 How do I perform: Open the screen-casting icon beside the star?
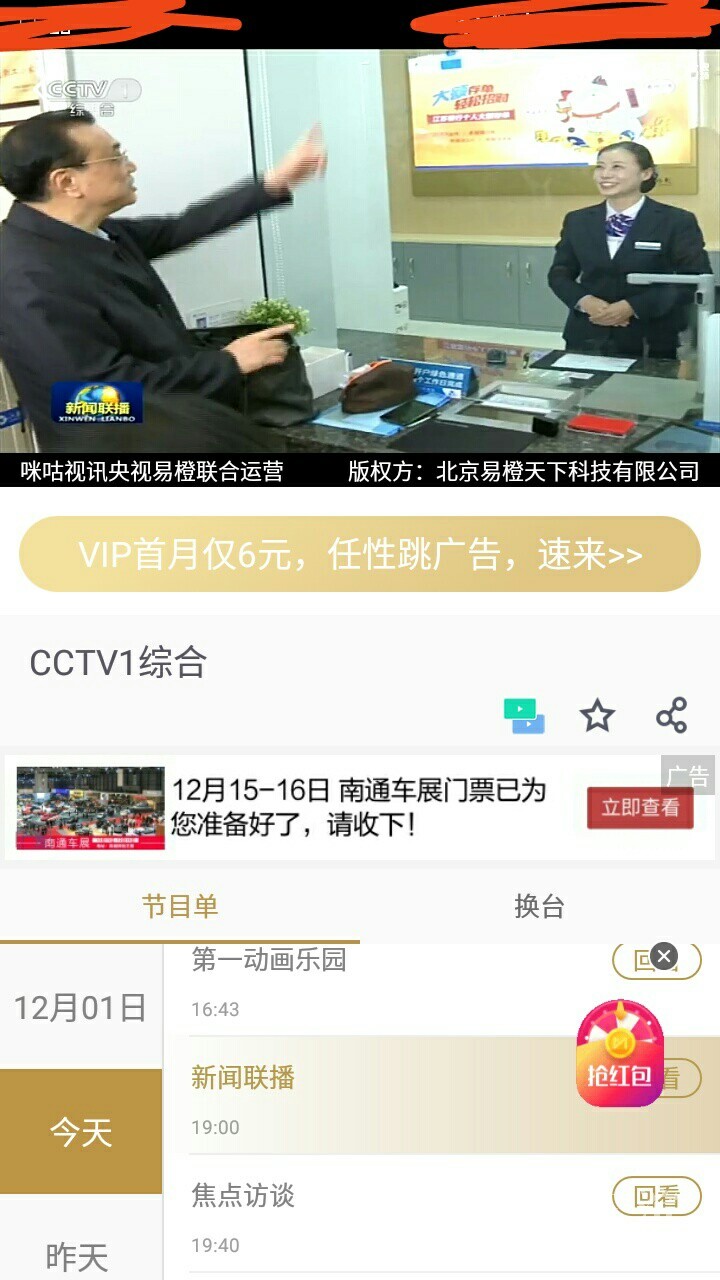click(524, 716)
